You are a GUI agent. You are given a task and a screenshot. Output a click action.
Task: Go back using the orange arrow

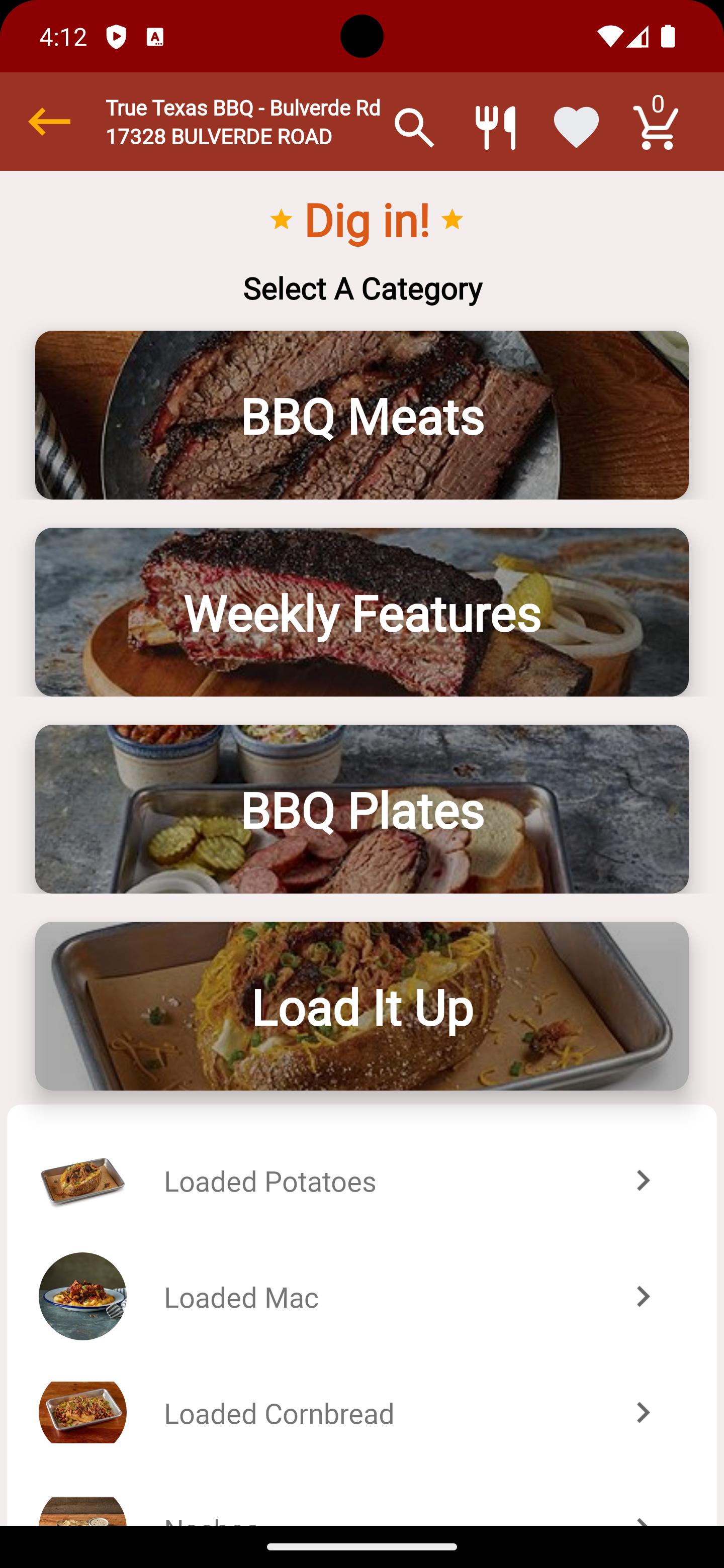pos(49,122)
